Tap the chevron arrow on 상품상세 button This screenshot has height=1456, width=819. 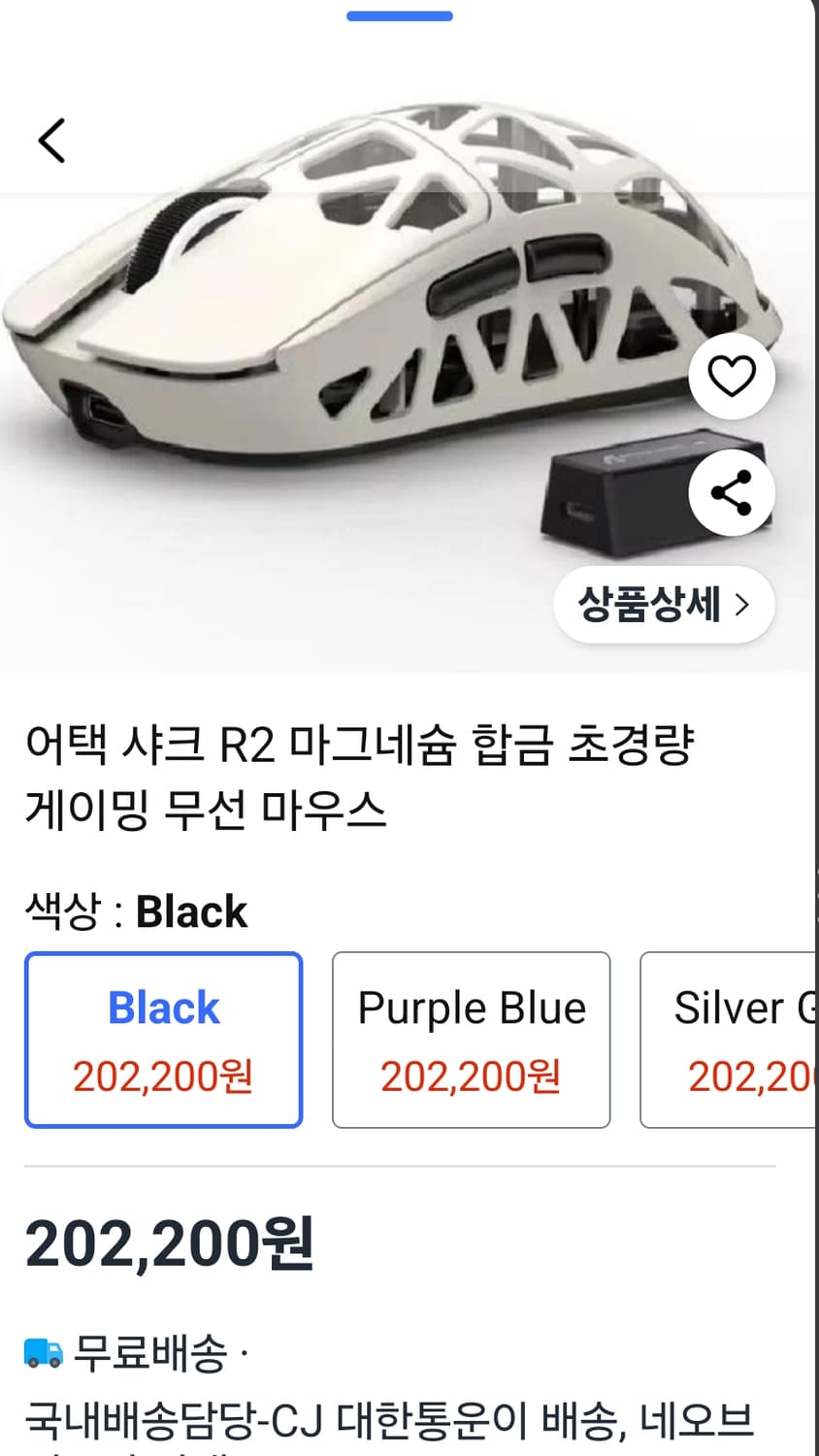coord(741,605)
